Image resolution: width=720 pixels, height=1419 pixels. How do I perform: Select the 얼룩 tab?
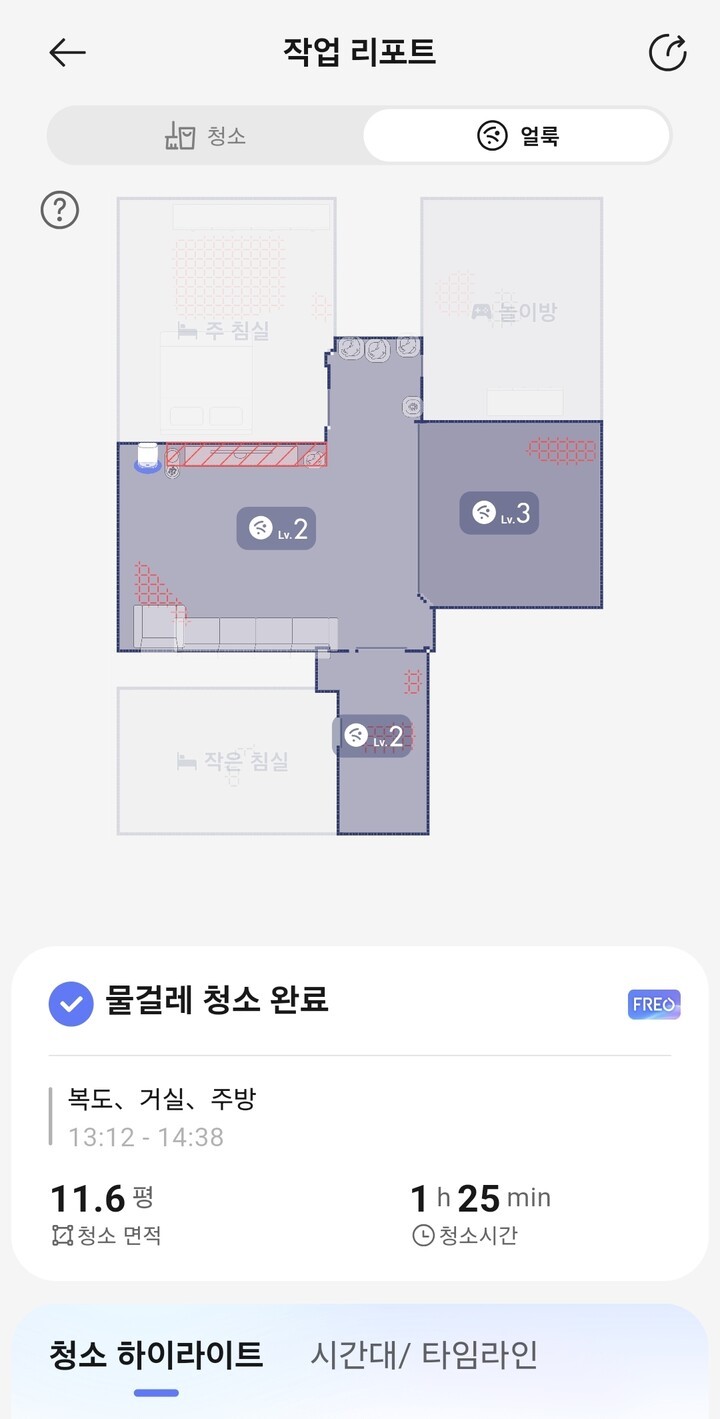(x=517, y=135)
